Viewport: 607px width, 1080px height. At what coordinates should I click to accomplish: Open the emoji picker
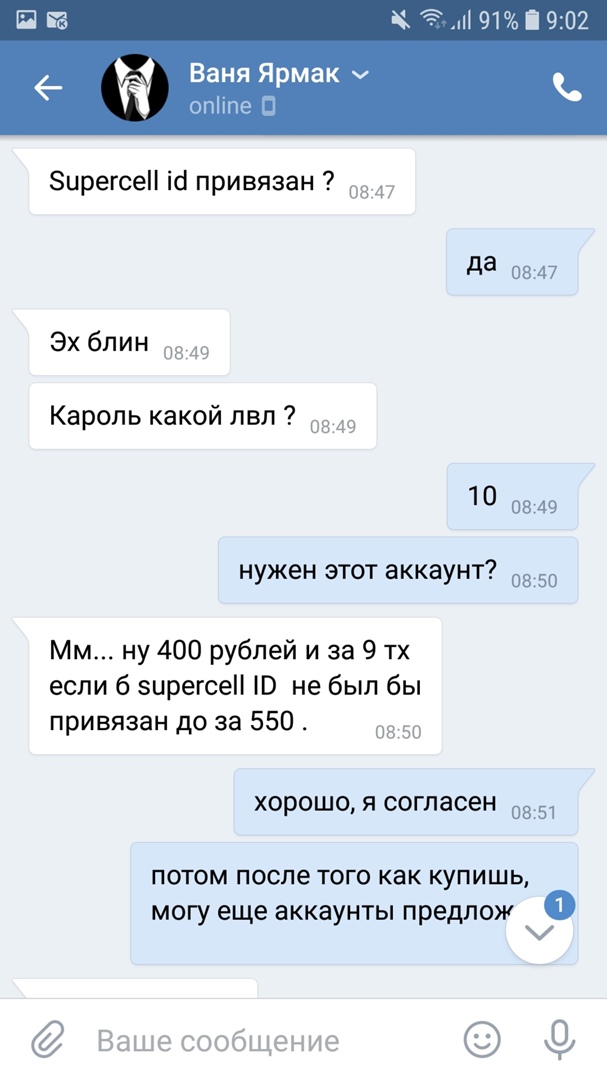(x=483, y=1040)
